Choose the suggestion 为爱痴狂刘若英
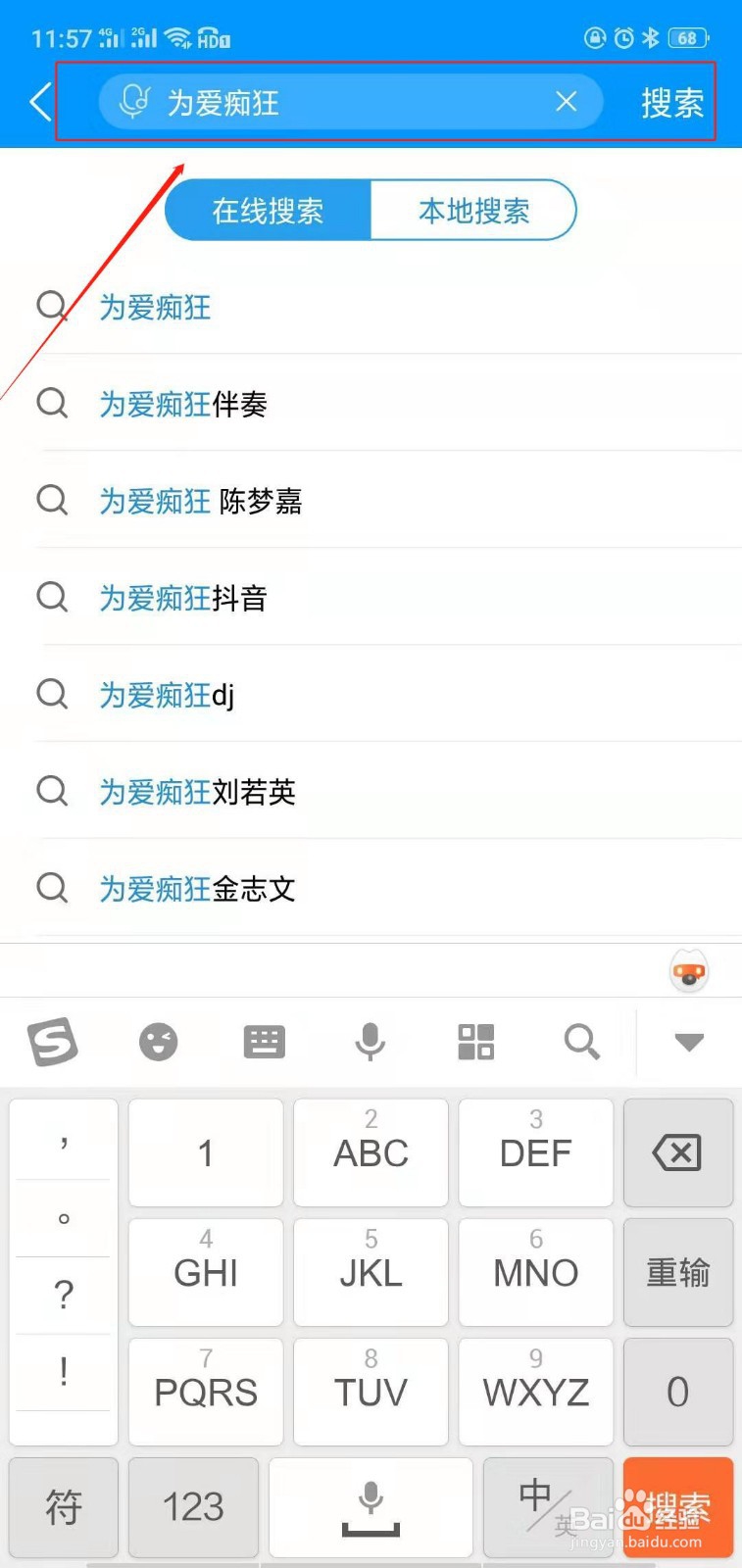 197,792
